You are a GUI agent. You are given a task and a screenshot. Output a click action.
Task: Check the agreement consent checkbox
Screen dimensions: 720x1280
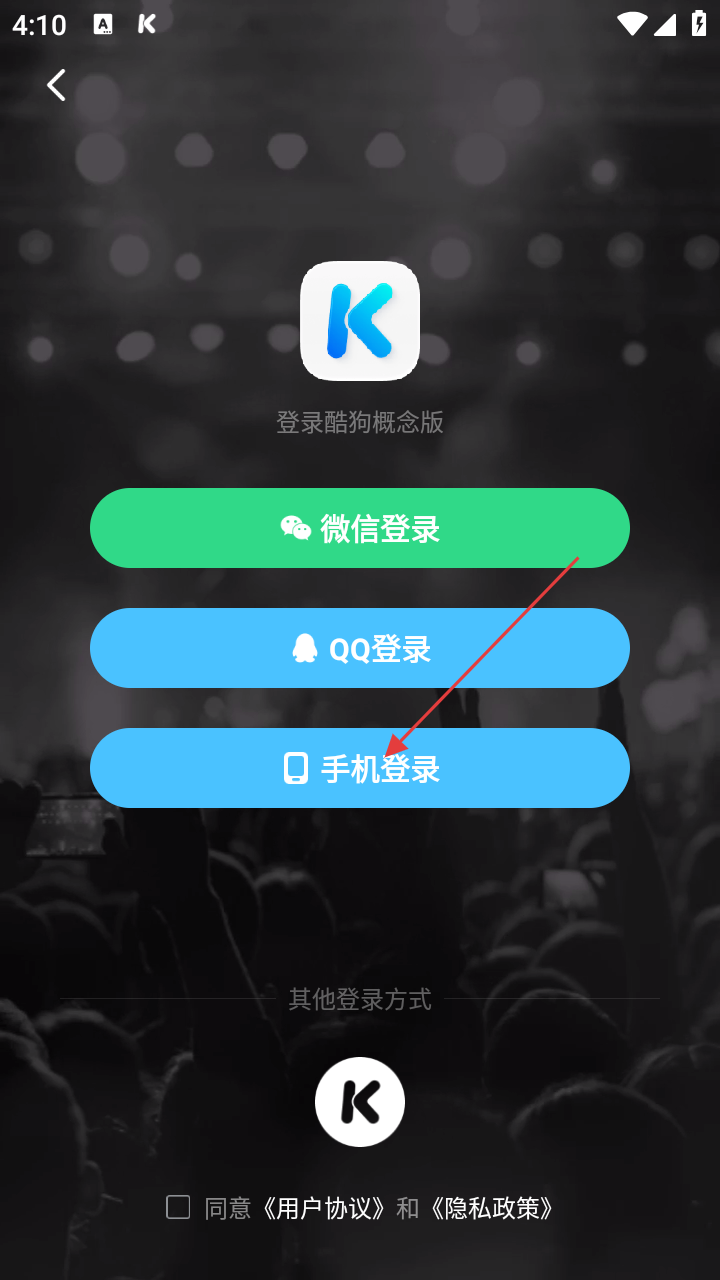click(178, 1207)
